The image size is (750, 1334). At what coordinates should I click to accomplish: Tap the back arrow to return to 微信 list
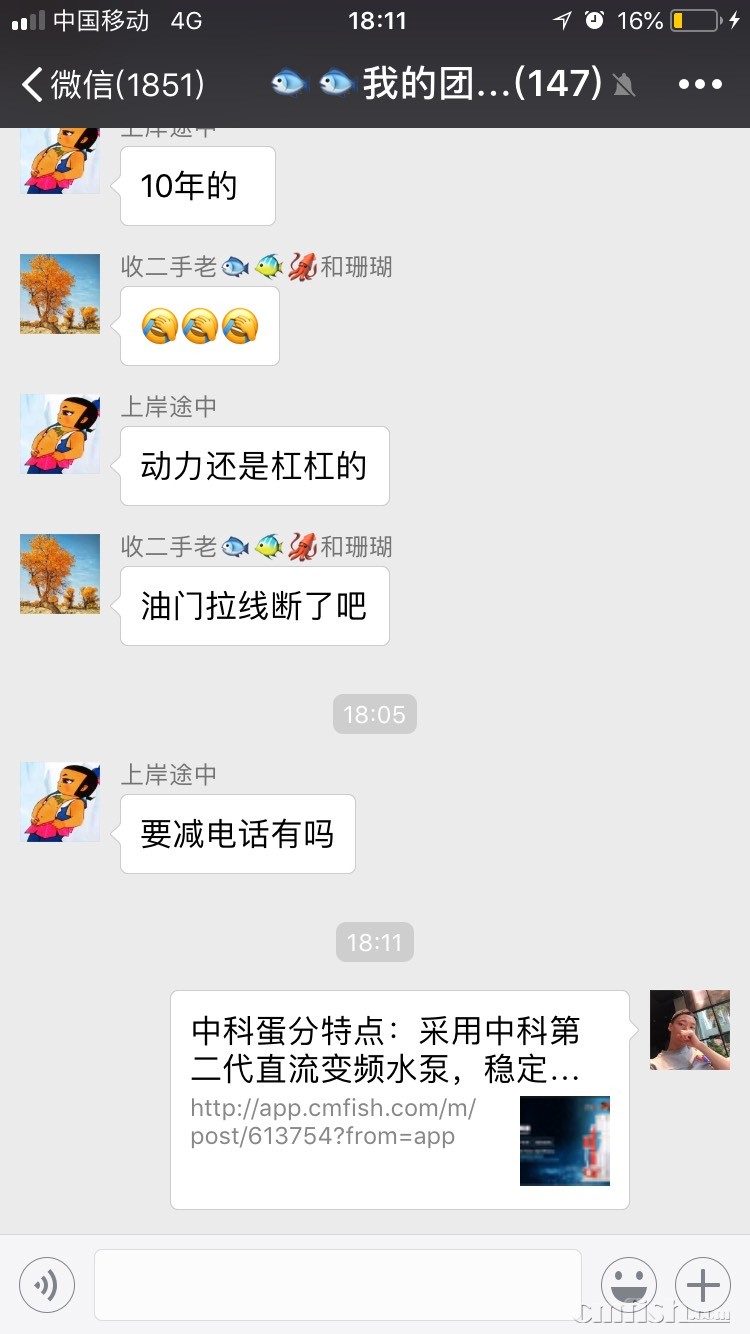[x=30, y=86]
